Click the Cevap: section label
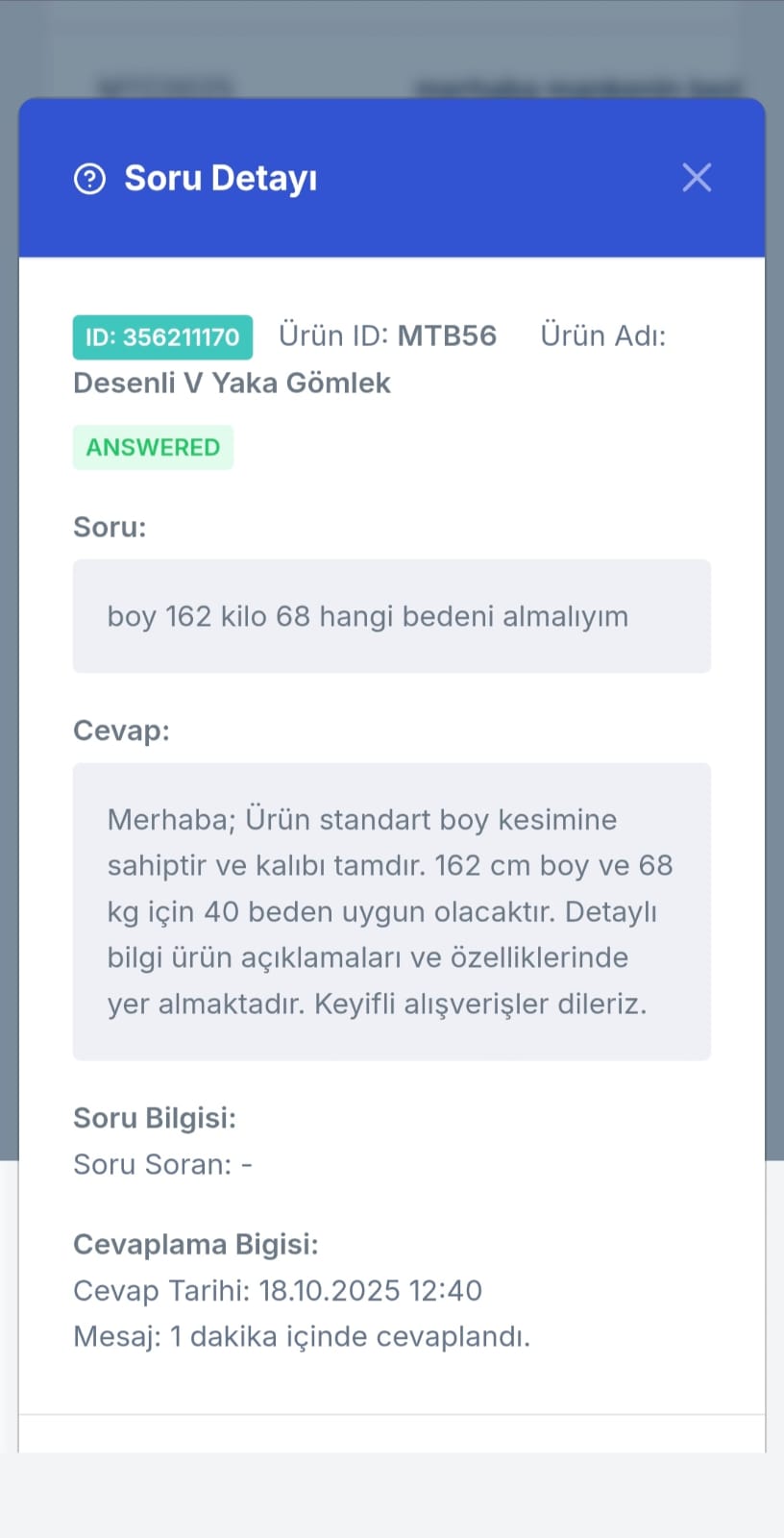Viewport: 784px width, 1538px height. 121,731
